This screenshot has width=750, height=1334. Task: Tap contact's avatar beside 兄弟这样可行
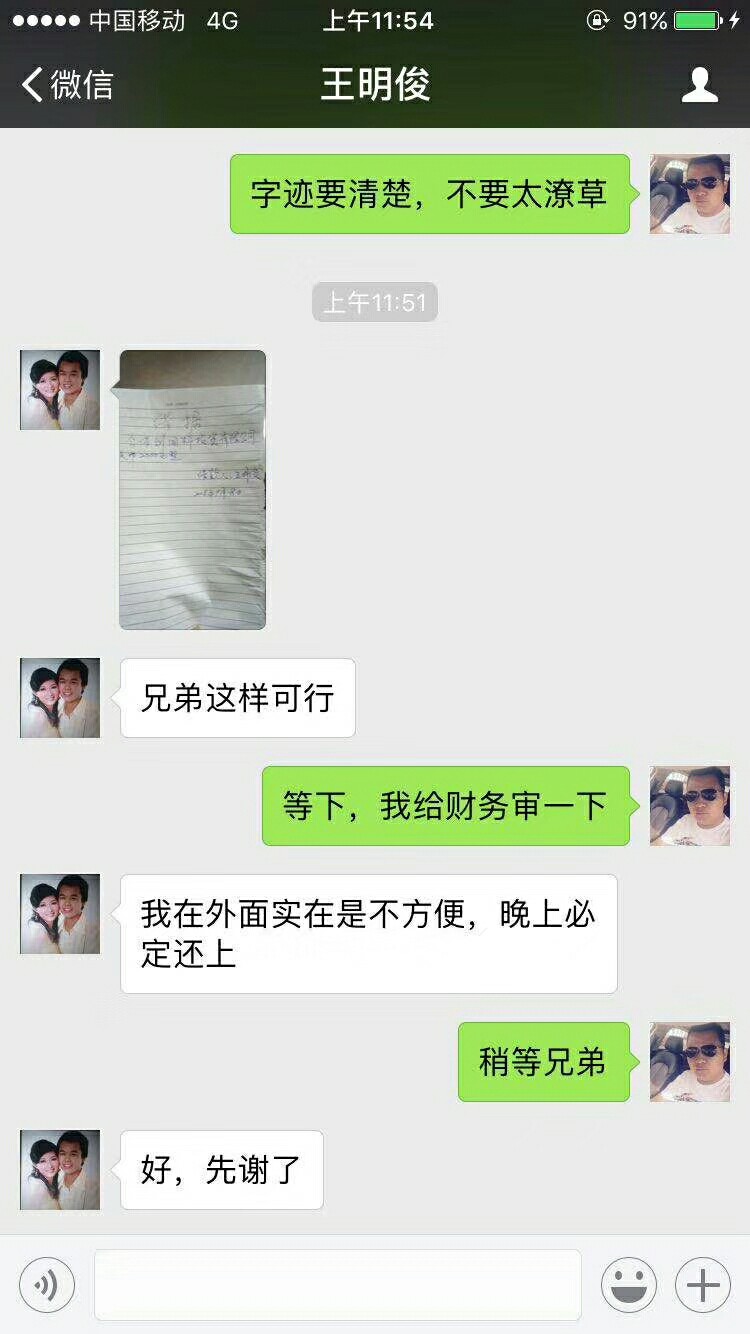[60, 698]
